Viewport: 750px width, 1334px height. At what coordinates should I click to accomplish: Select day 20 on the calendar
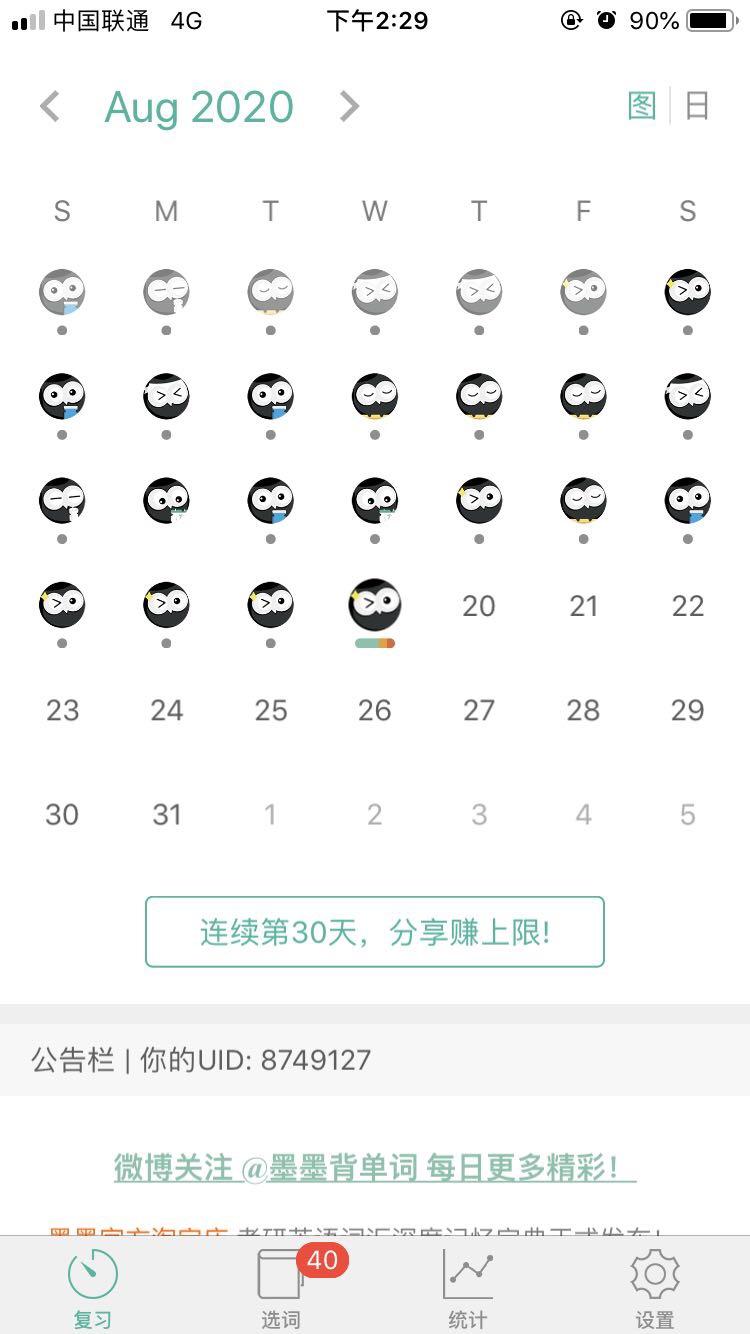[x=479, y=606]
